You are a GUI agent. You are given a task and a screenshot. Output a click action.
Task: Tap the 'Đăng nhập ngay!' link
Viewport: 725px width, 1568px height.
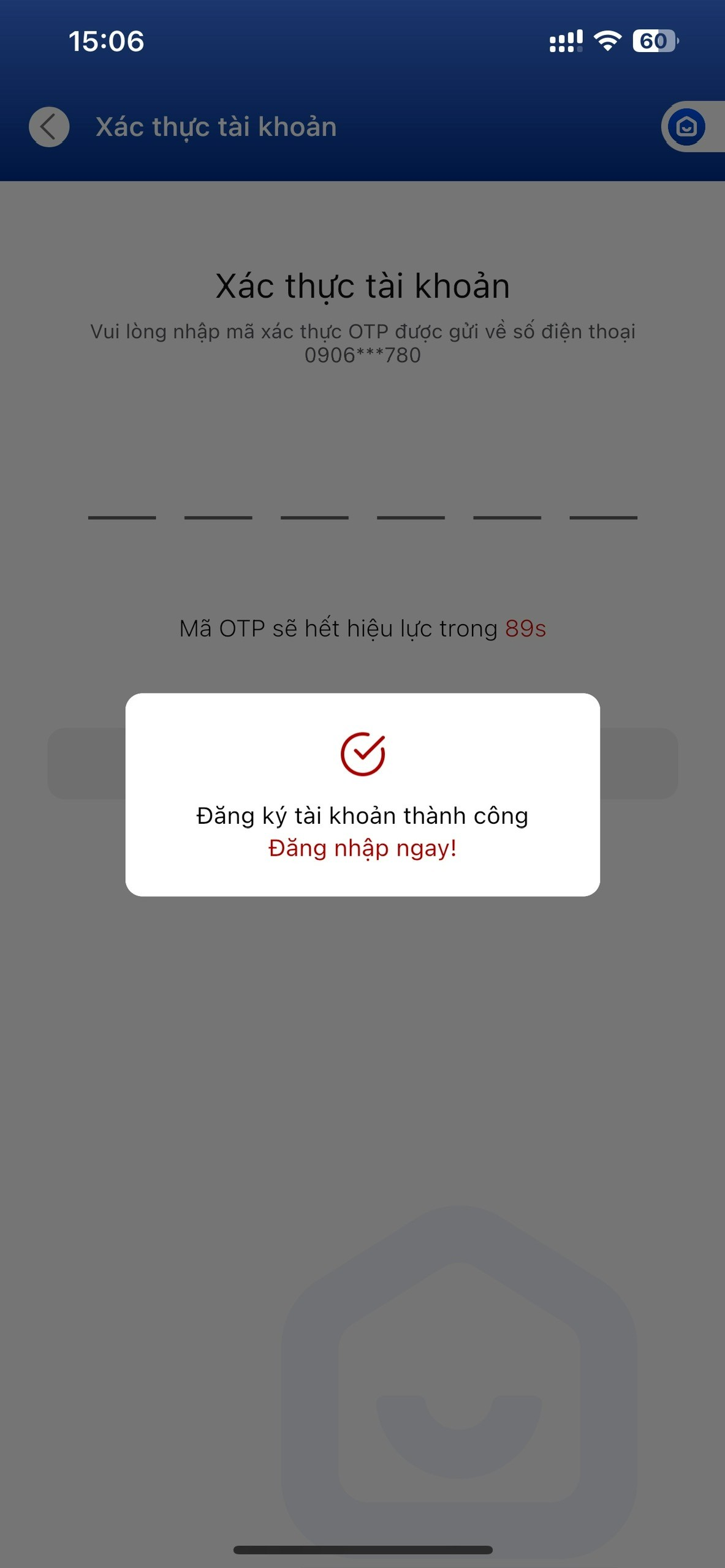(x=362, y=848)
